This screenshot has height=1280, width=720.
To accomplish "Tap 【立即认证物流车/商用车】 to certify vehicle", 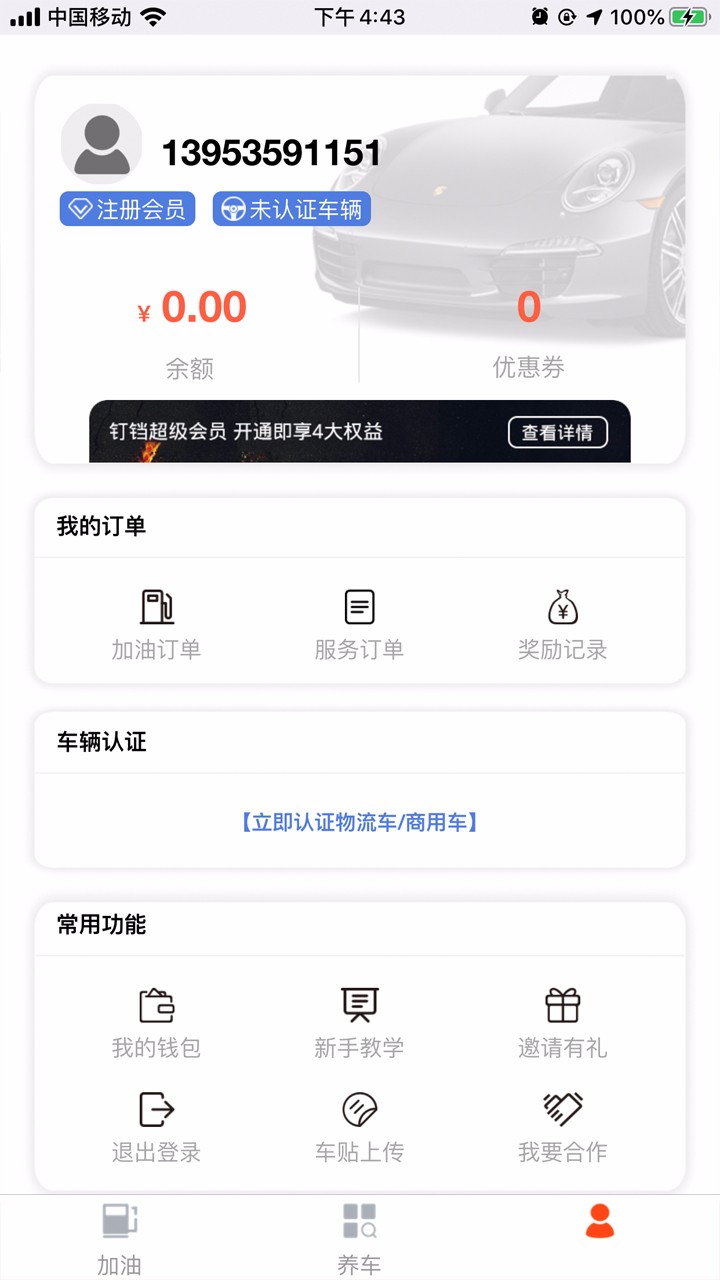I will pos(358,822).
